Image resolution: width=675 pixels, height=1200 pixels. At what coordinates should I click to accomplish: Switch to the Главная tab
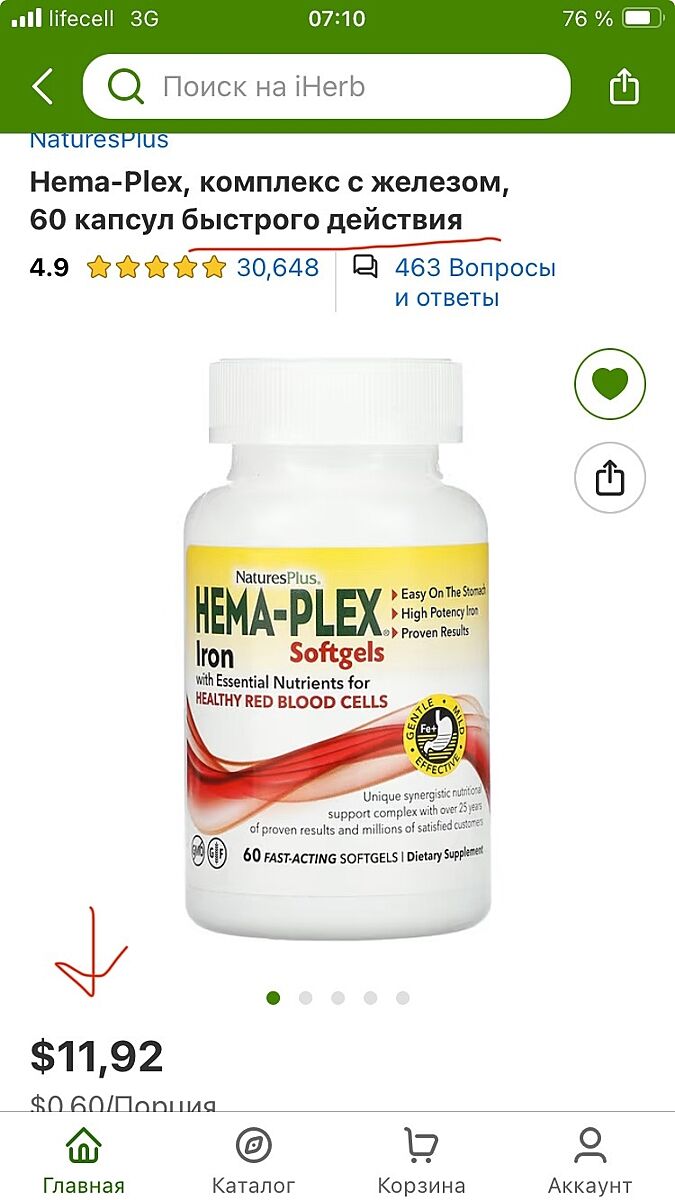(83, 1160)
